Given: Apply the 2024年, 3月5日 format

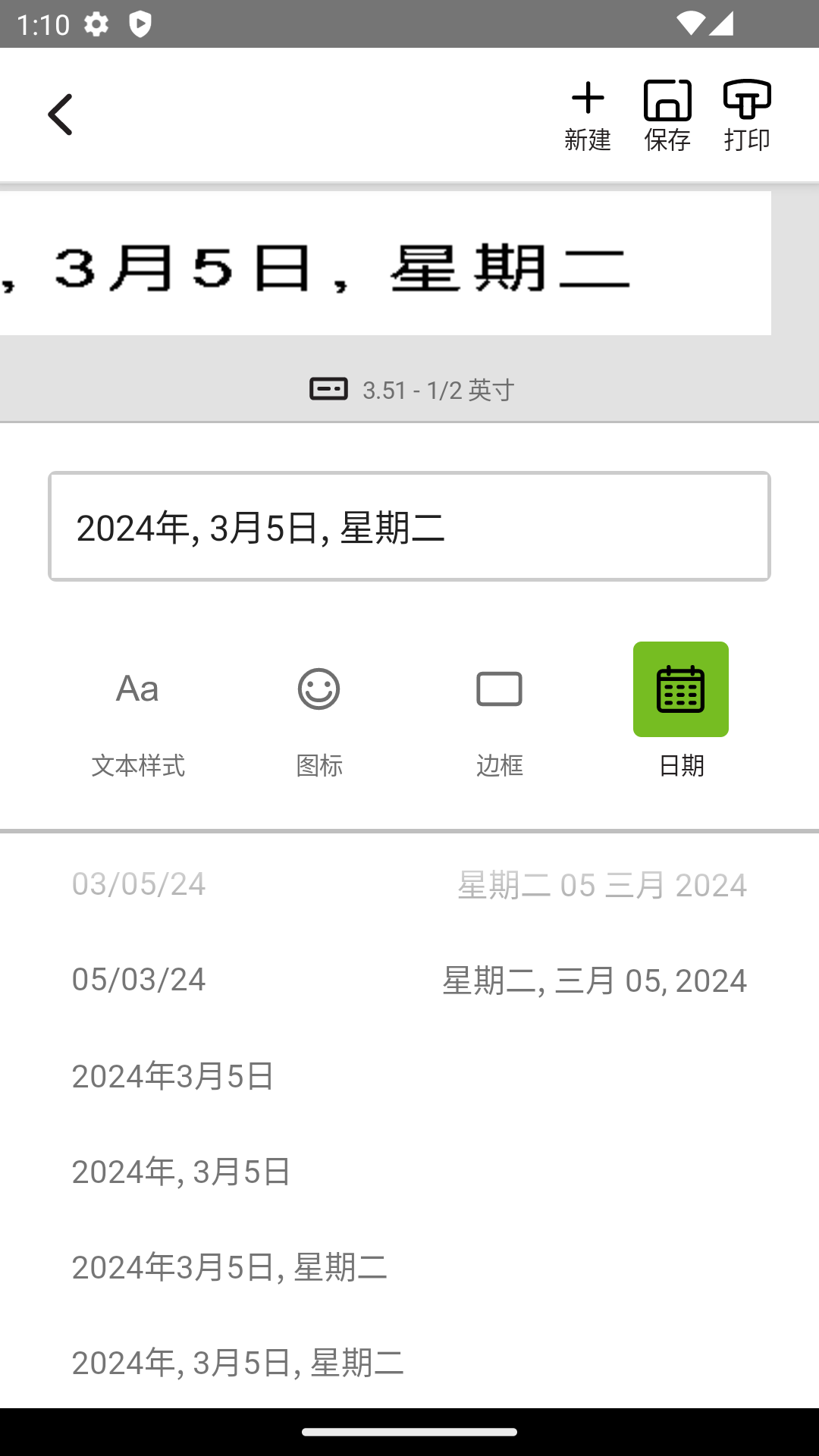Looking at the screenshot, I should click(180, 1172).
